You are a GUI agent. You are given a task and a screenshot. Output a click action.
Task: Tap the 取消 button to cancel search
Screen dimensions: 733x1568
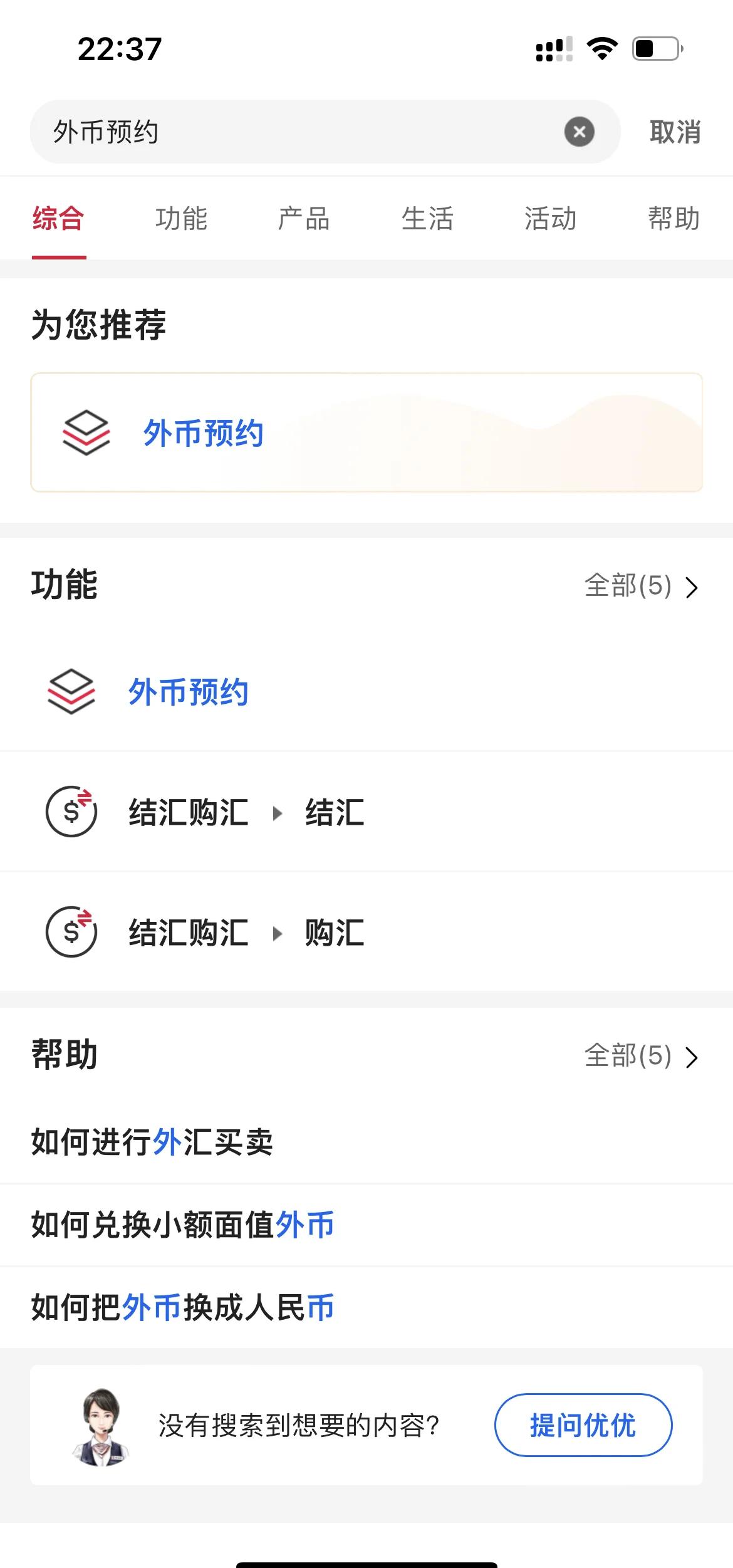click(x=673, y=132)
